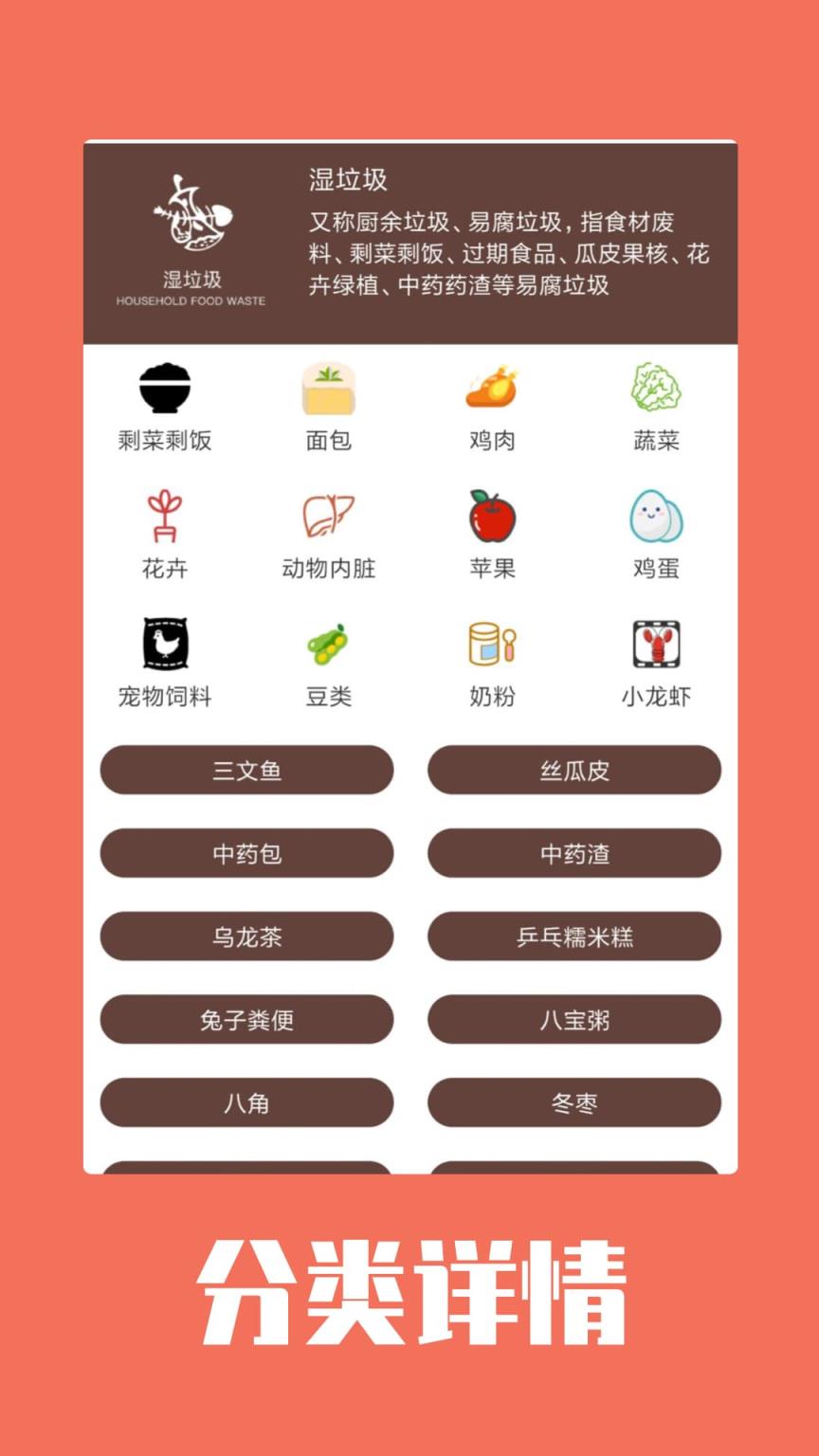
Task: Open the 丝瓜皮 (loofah peel) entry
Action: [x=573, y=770]
